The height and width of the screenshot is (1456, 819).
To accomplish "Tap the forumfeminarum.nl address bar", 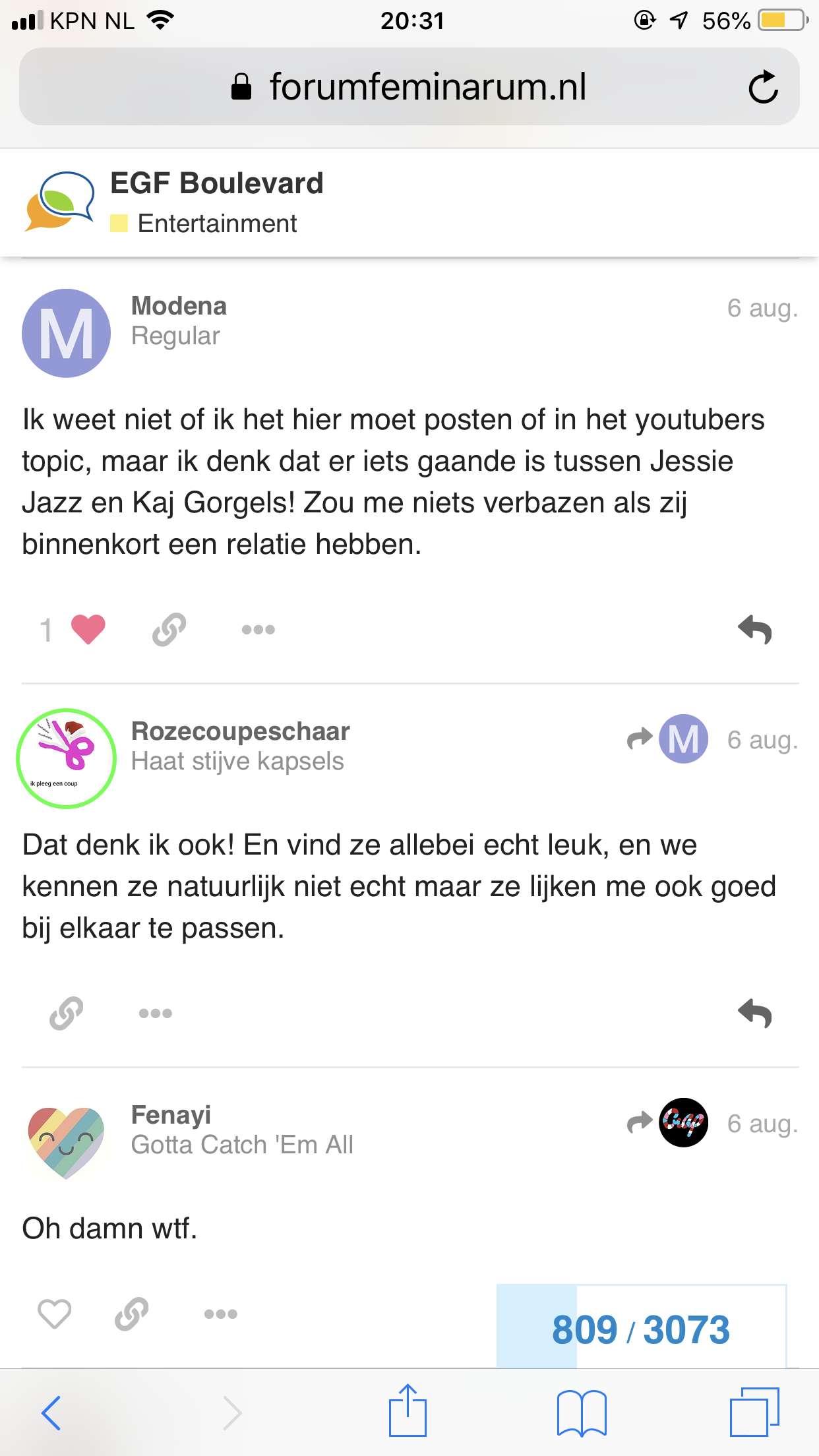I will click(409, 86).
